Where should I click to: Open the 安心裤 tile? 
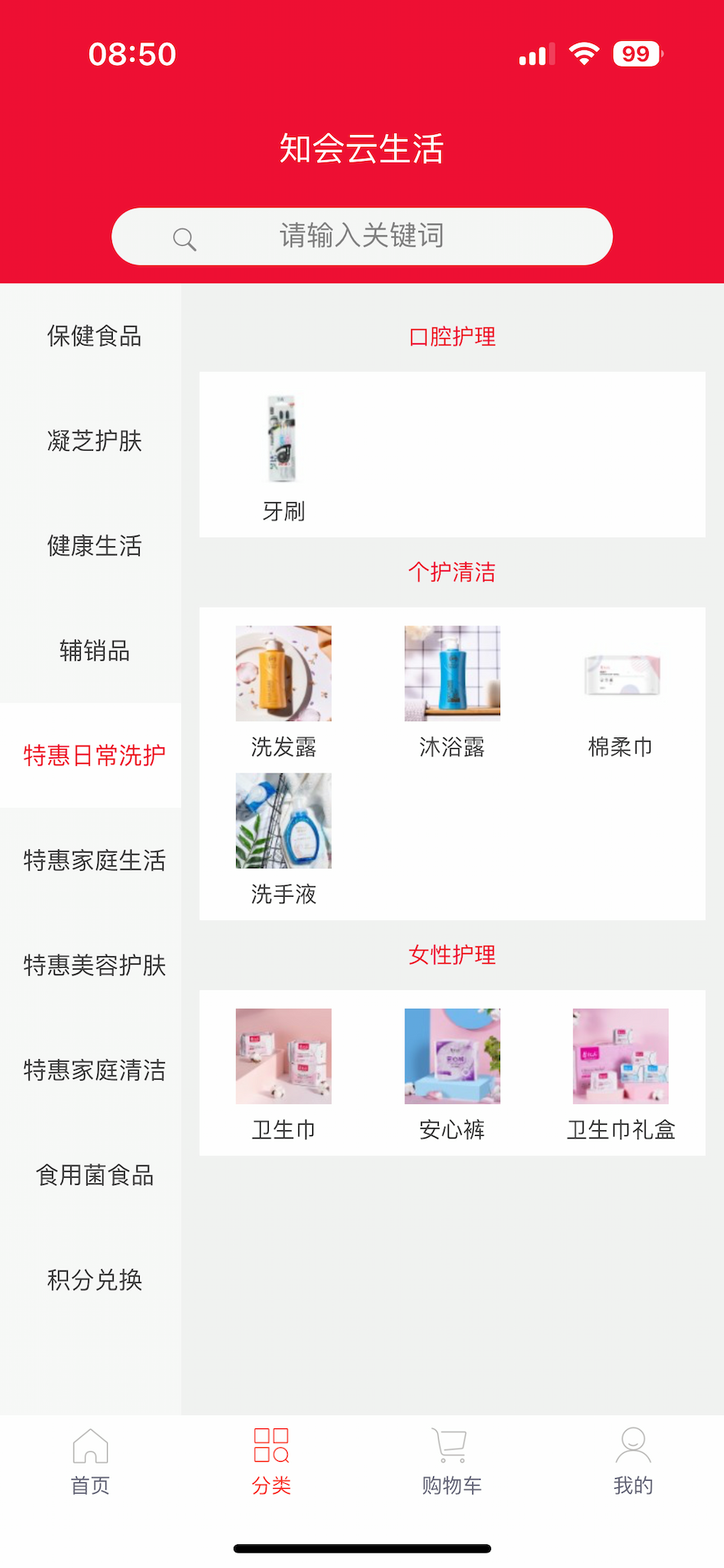(x=452, y=1072)
